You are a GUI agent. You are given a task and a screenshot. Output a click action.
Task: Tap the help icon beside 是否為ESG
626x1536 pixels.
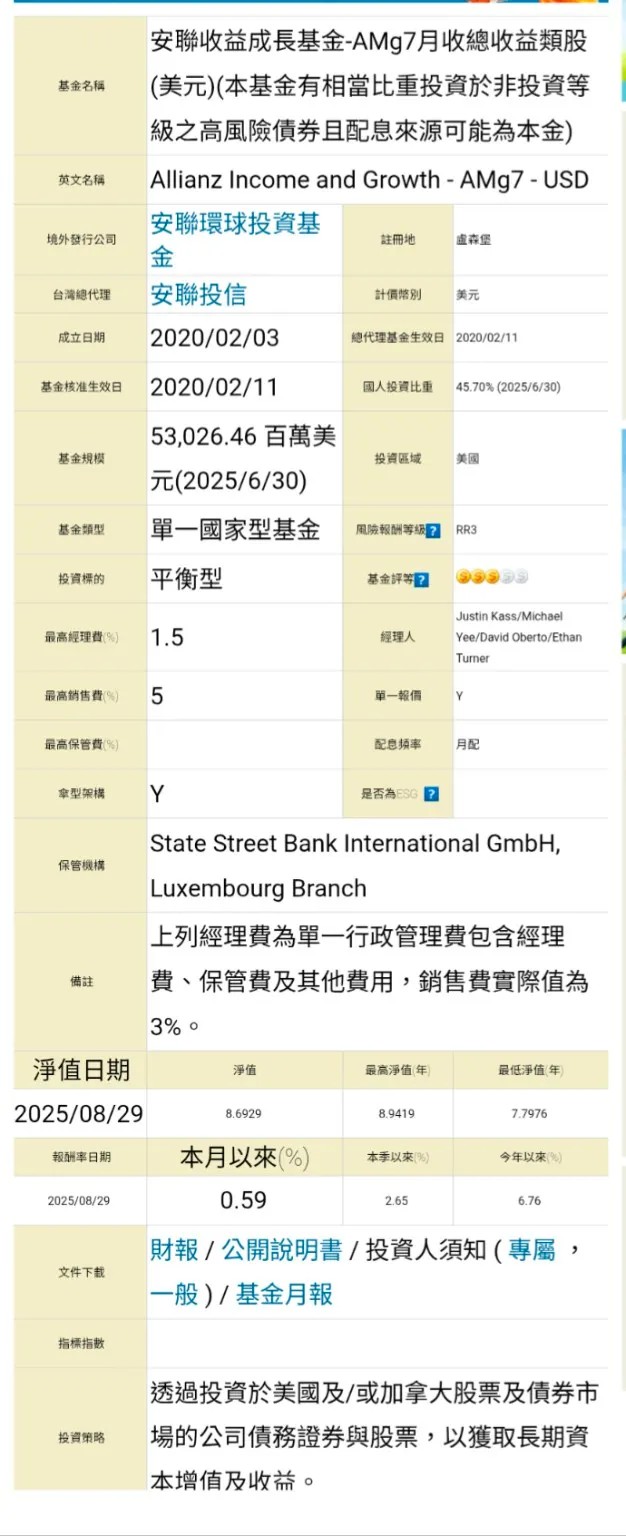[x=431, y=795]
